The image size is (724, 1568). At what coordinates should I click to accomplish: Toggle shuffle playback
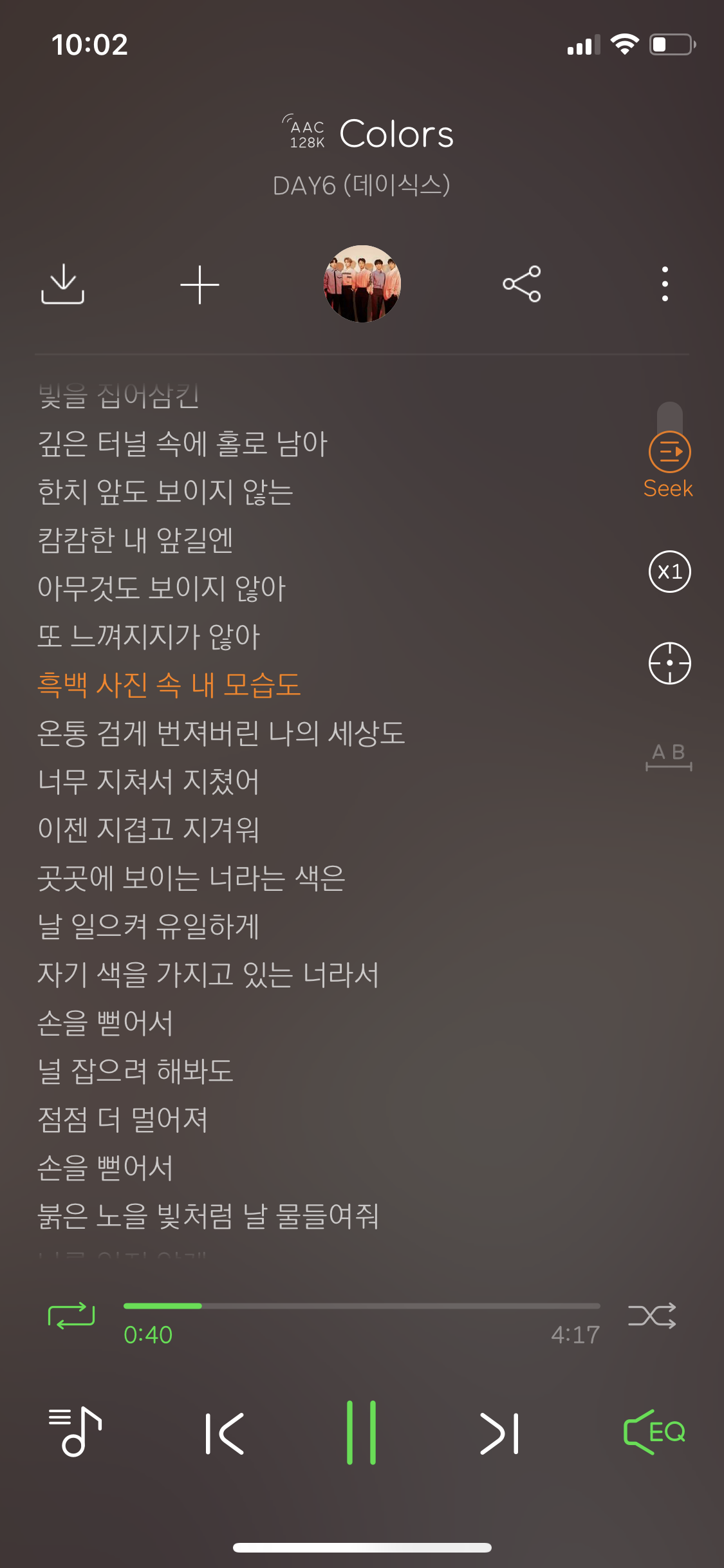pos(652,1316)
